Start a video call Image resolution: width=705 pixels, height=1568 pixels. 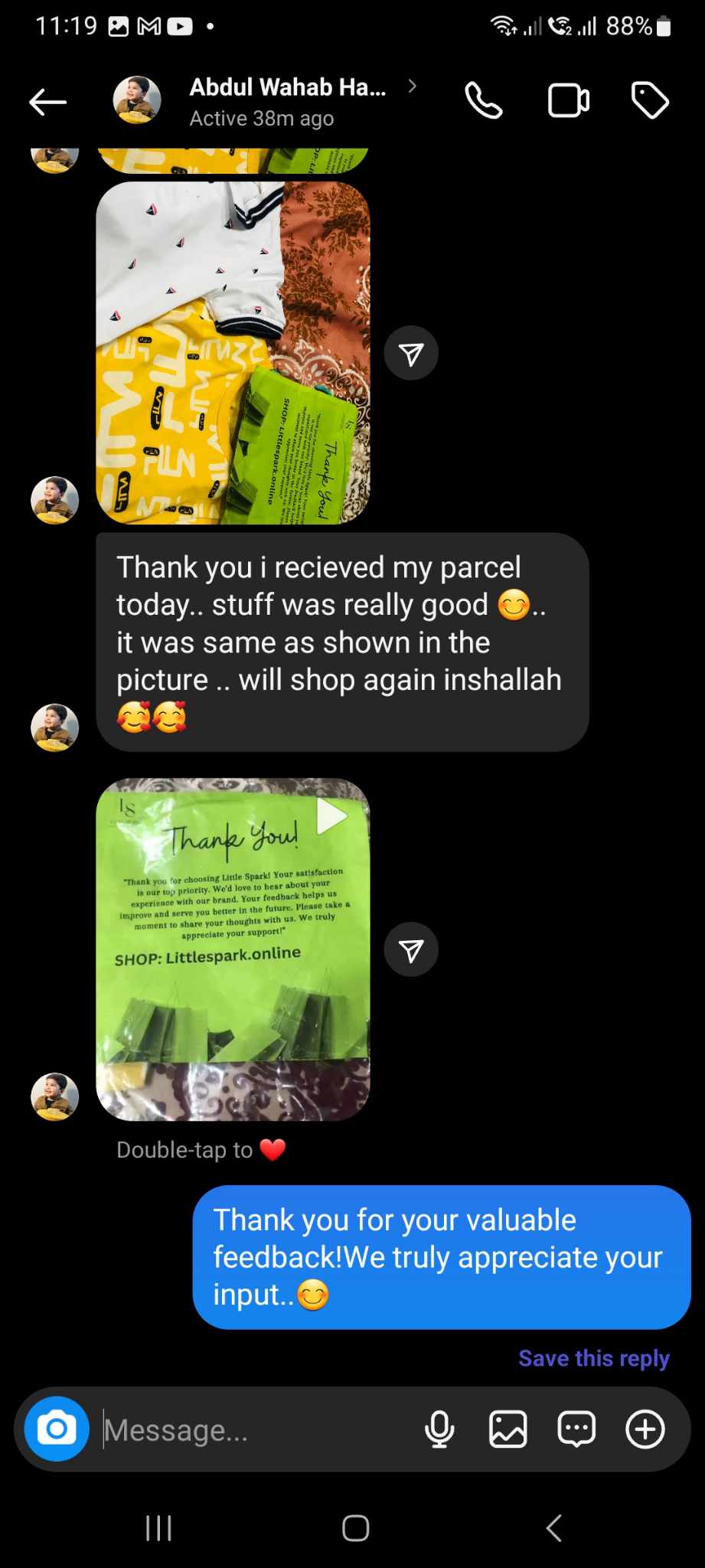pos(568,101)
